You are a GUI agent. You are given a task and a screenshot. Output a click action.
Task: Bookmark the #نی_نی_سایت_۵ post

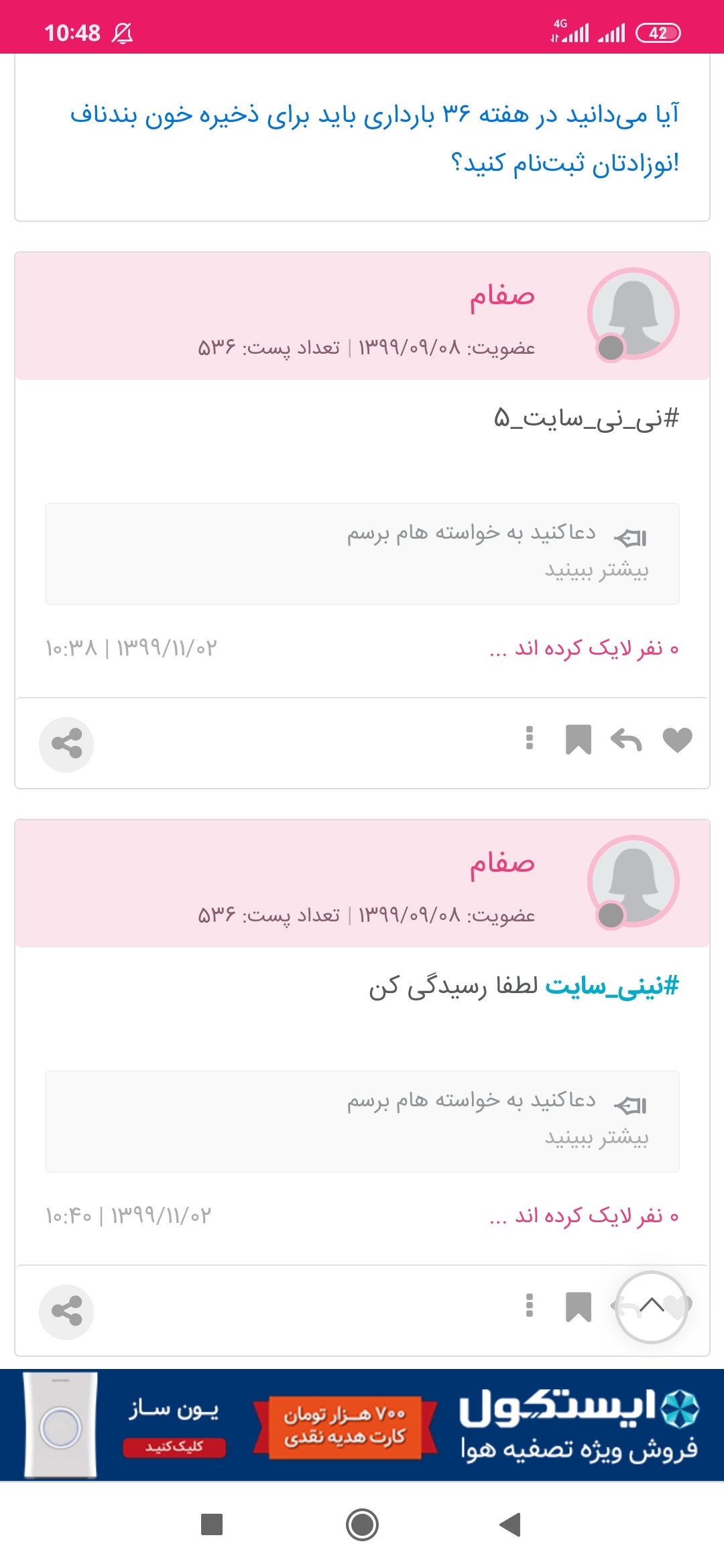(578, 740)
